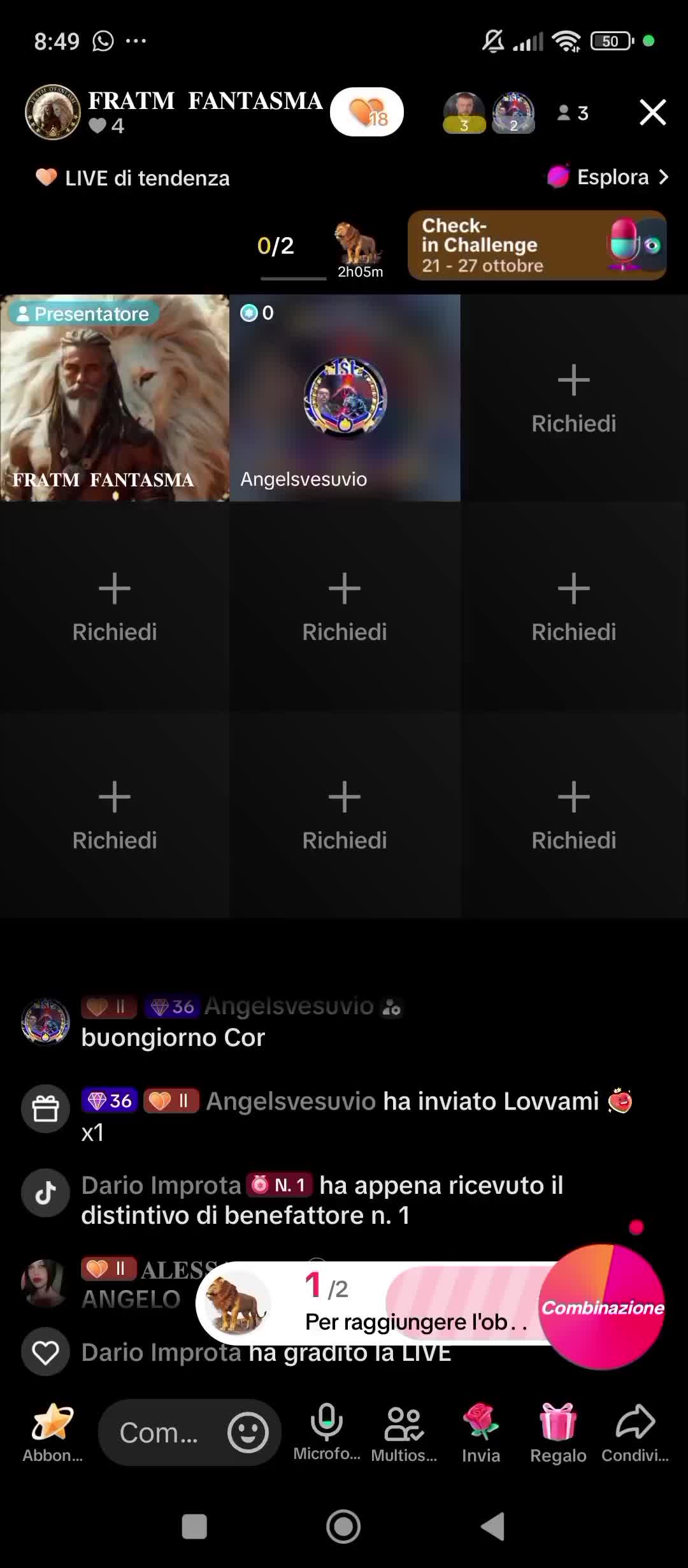The width and height of the screenshot is (688, 1568).
Task: Share this live via Condividi
Action: [x=635, y=1432]
